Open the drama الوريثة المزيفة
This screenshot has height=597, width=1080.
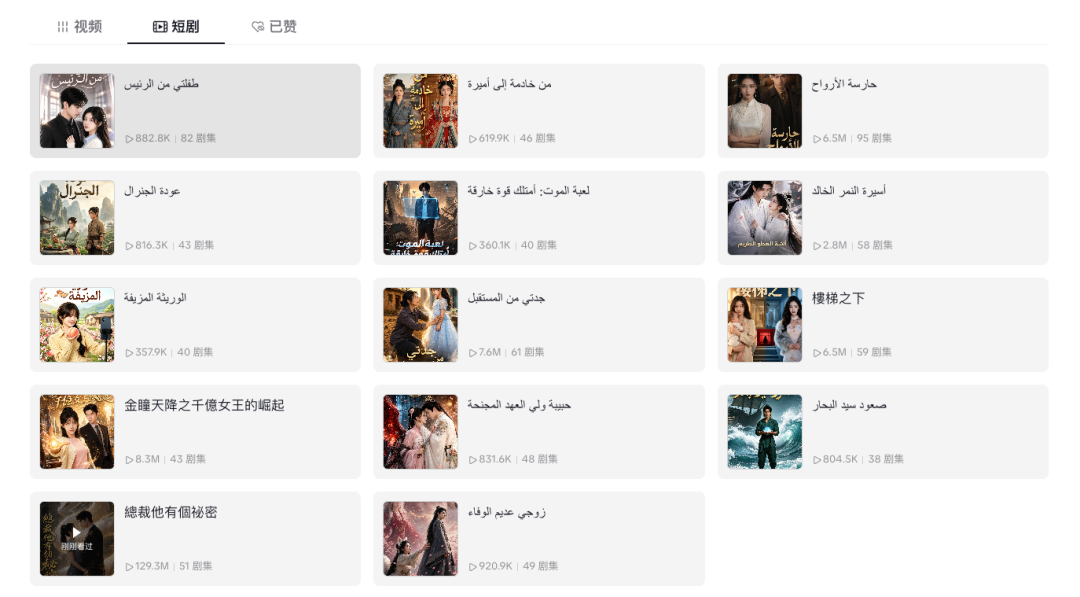195,324
